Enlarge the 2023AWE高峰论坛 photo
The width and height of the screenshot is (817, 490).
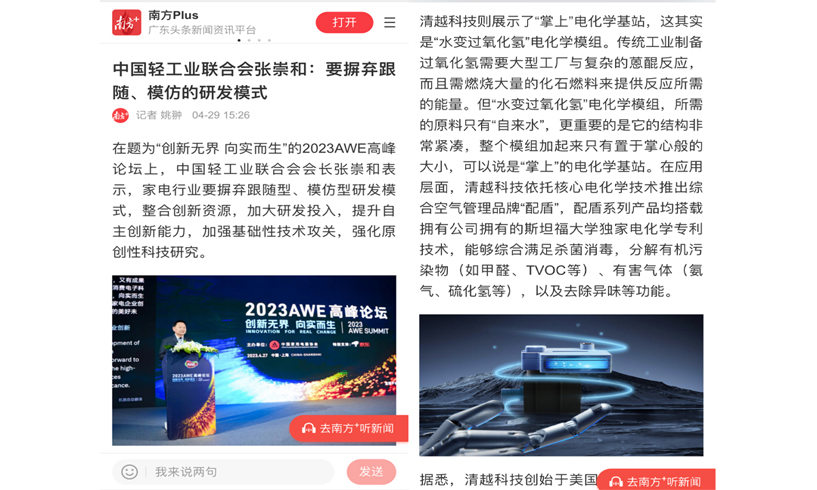(x=254, y=350)
